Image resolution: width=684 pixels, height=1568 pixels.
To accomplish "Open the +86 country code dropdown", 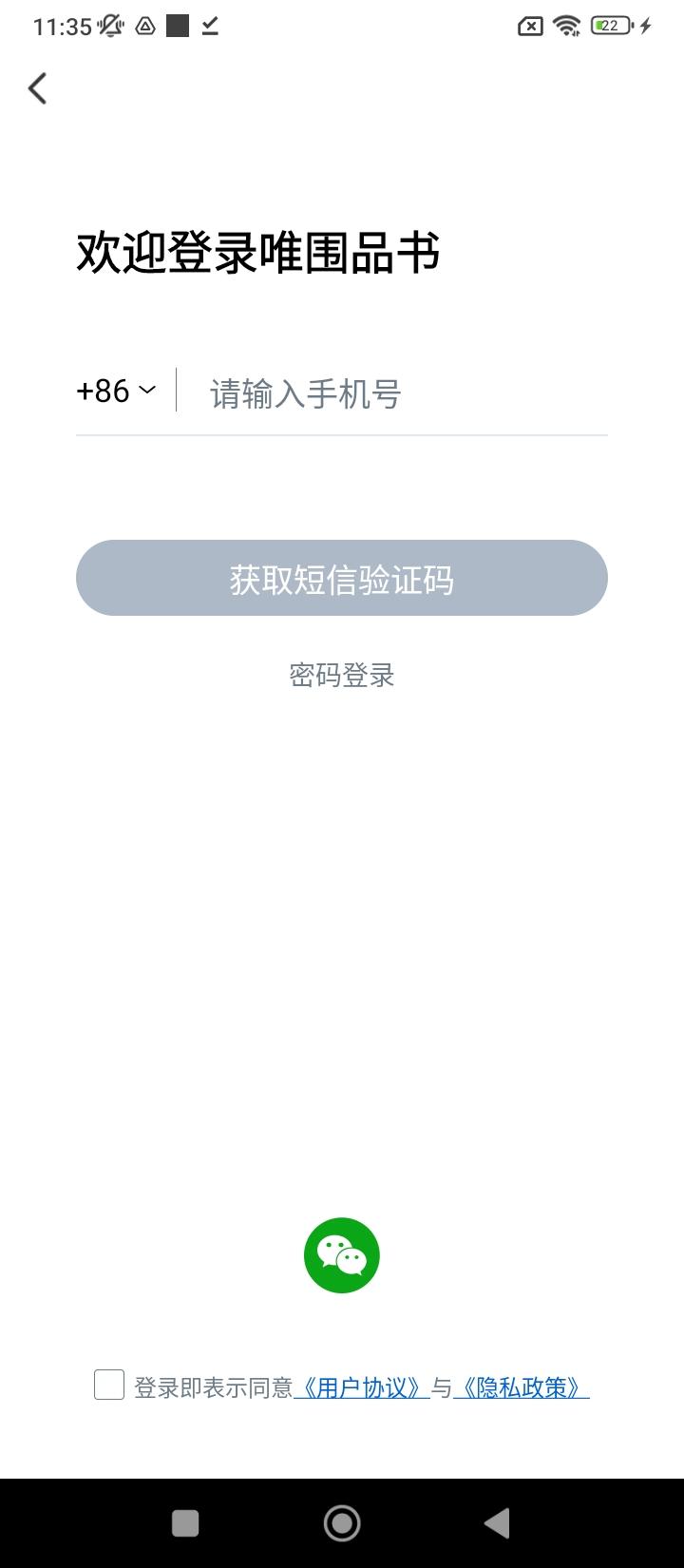I will [x=116, y=391].
